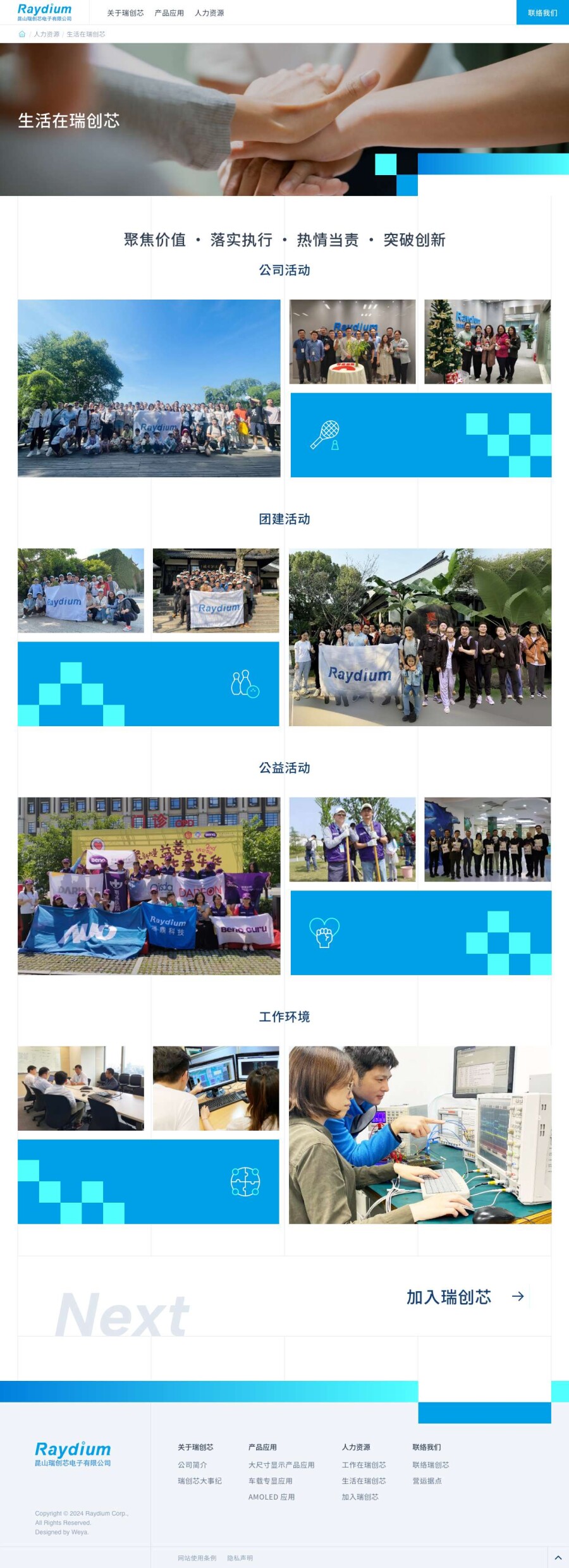Open the 公司简介 footer link

(x=192, y=1464)
